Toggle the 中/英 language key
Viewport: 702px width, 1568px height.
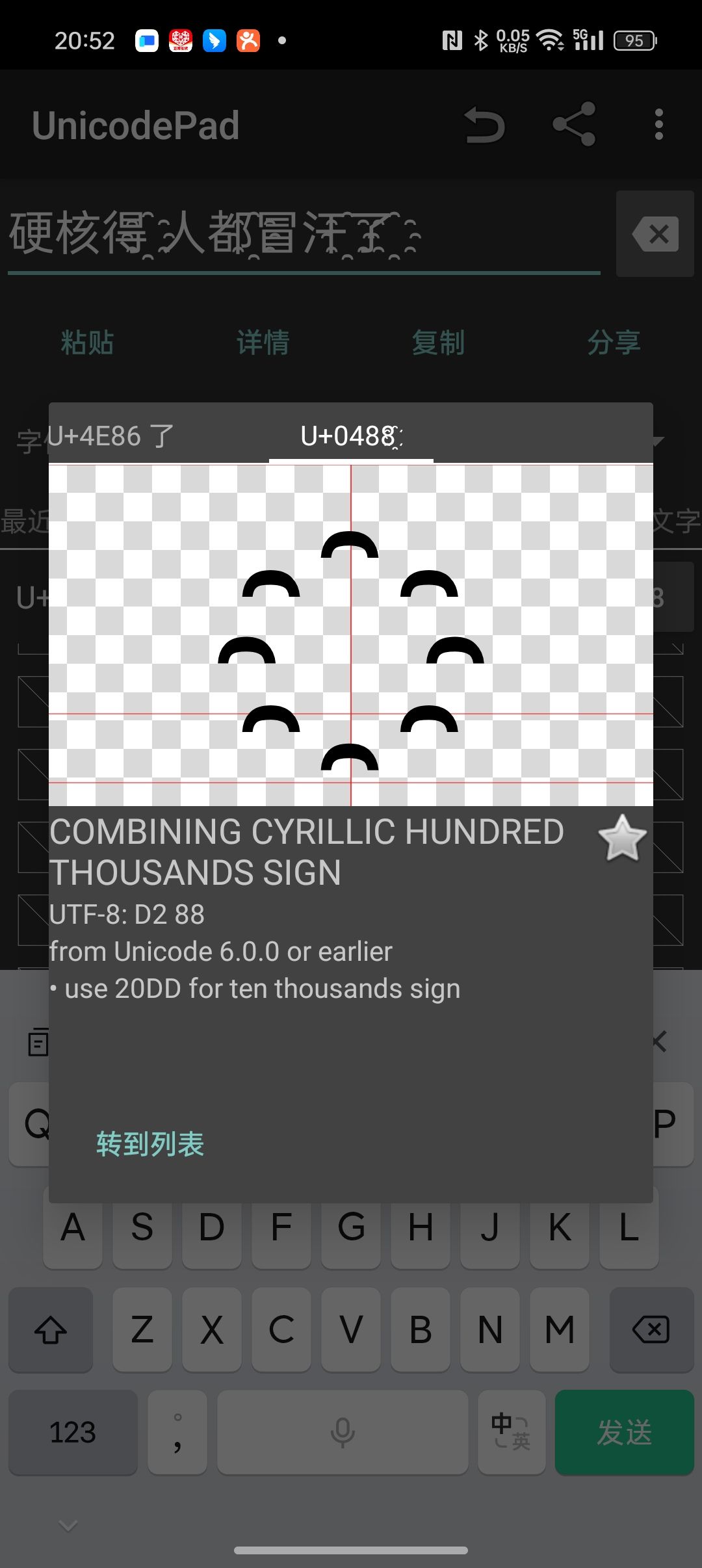coord(511,1433)
